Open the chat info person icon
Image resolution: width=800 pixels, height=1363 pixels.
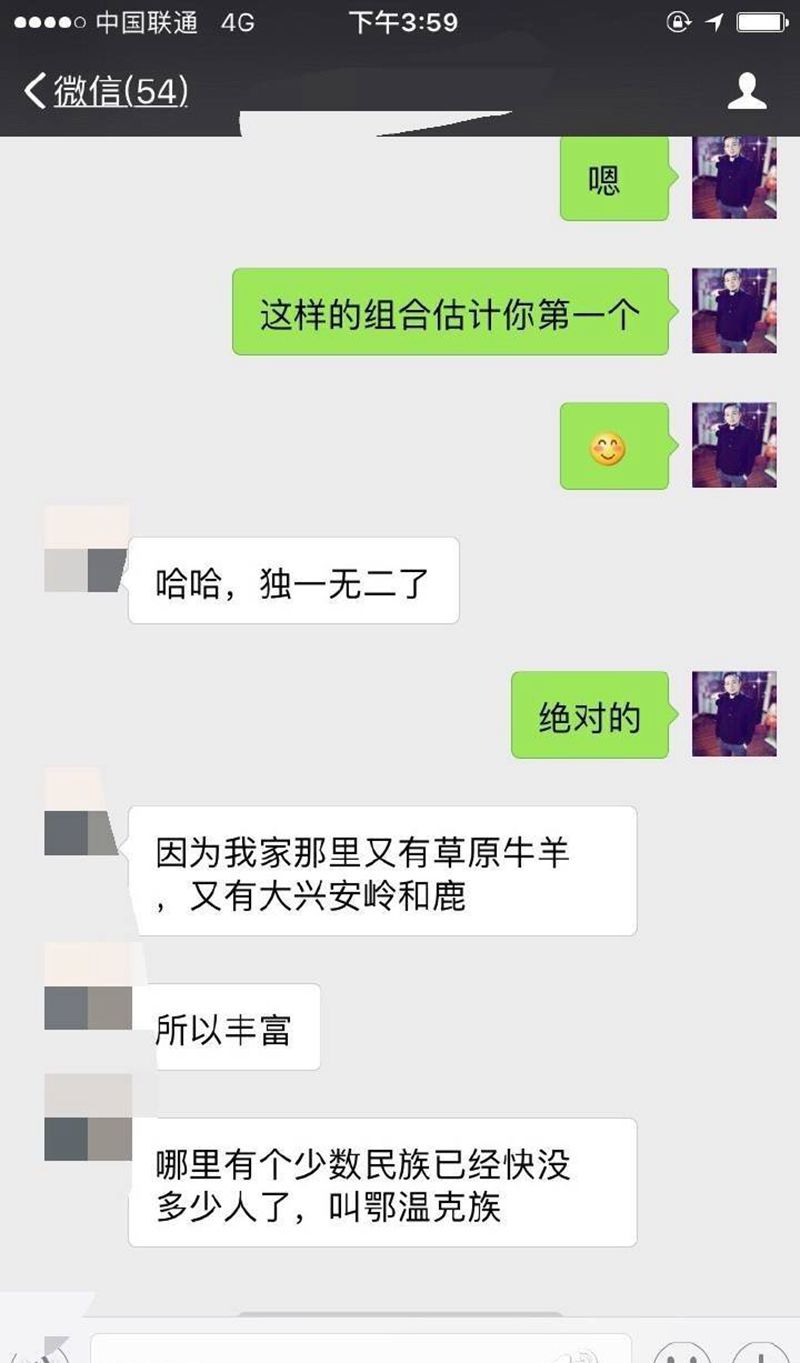tap(746, 92)
